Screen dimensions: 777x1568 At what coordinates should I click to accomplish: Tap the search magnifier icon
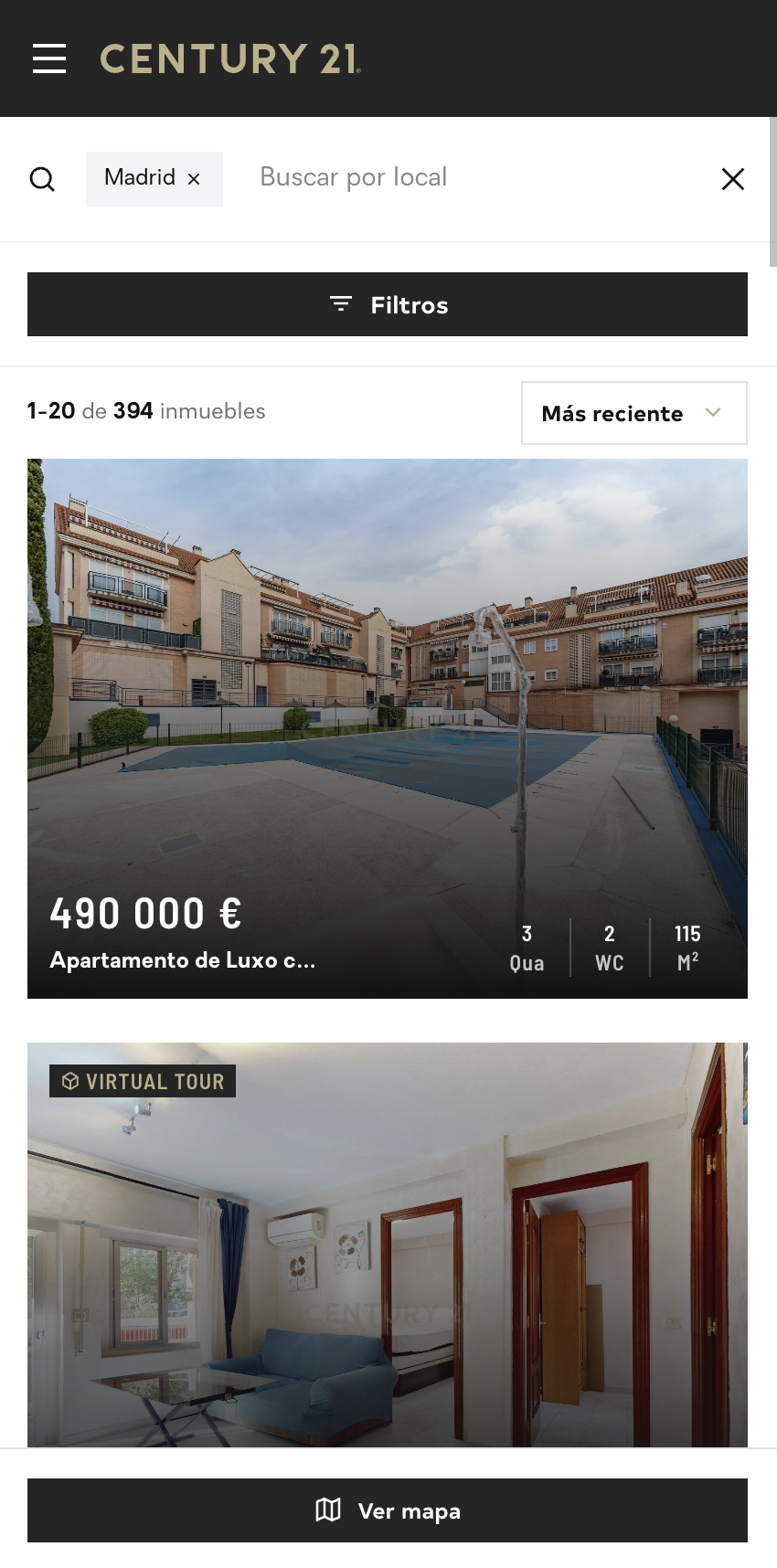[42, 179]
